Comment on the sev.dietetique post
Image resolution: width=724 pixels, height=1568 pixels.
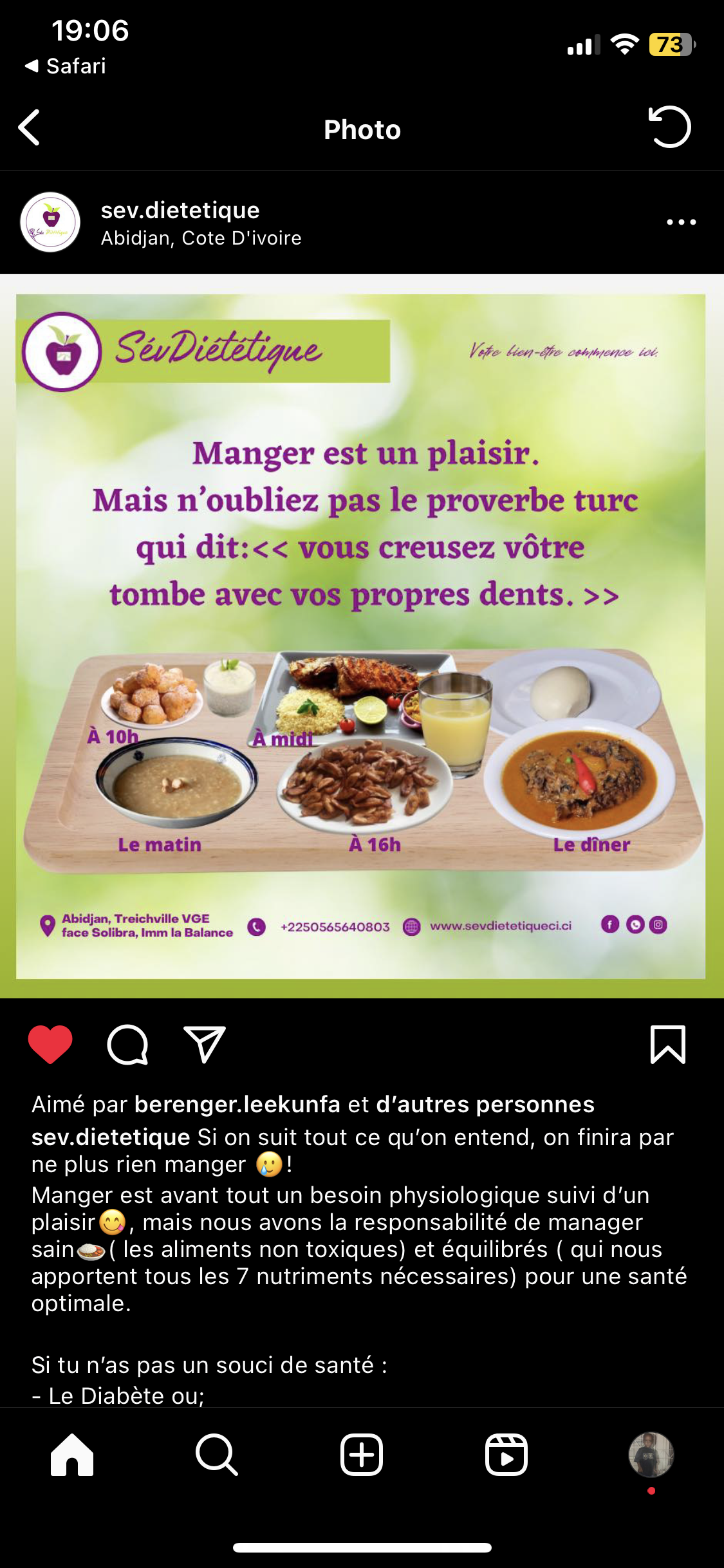point(127,1044)
